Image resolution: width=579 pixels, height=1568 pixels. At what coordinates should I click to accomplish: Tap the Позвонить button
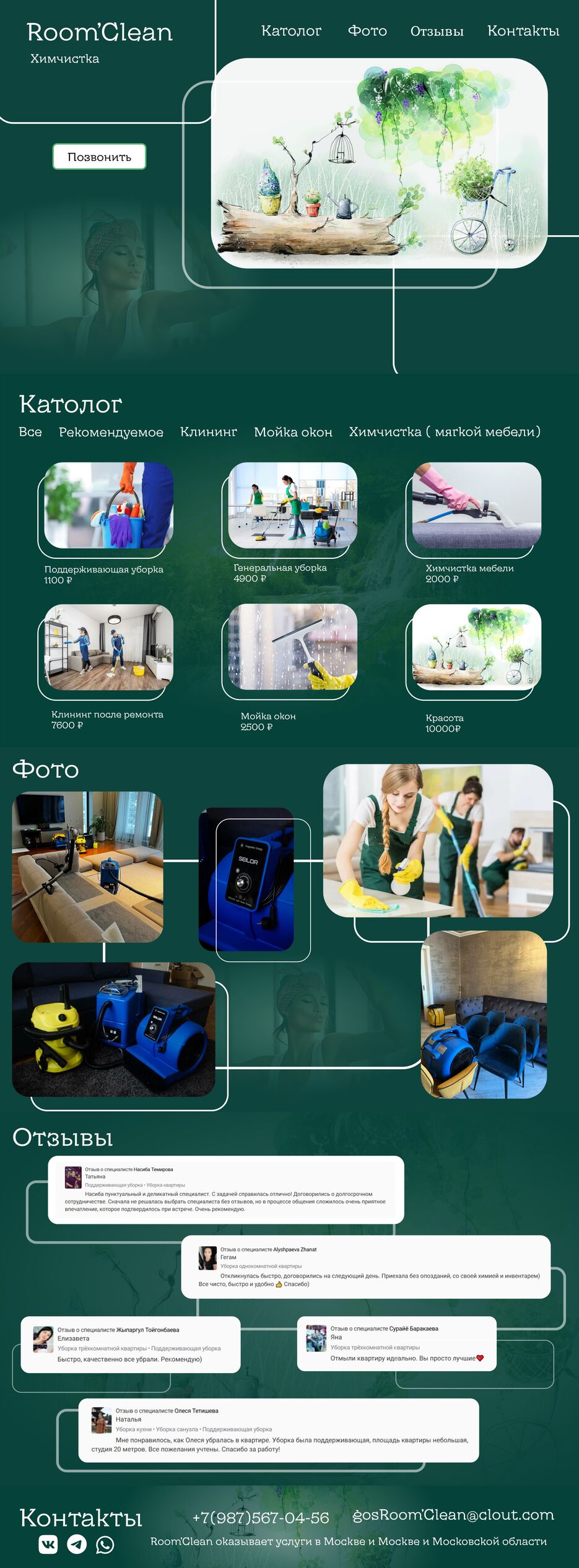pos(99,157)
